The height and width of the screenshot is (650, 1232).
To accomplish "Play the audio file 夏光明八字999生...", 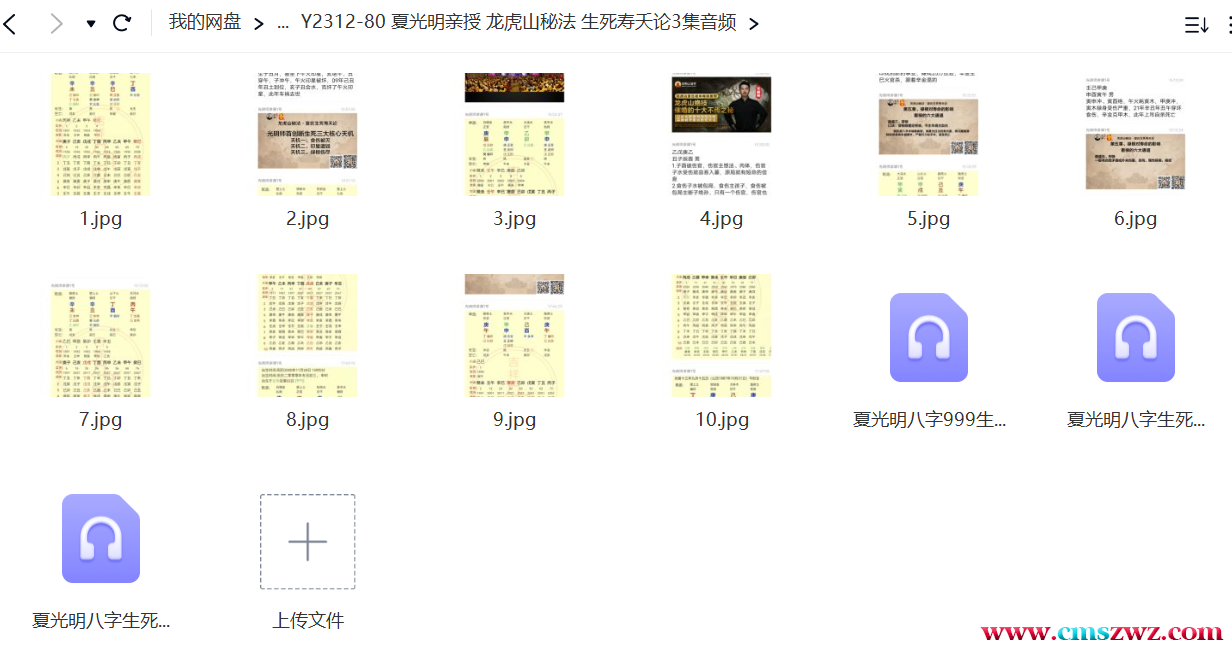I will click(x=928, y=338).
